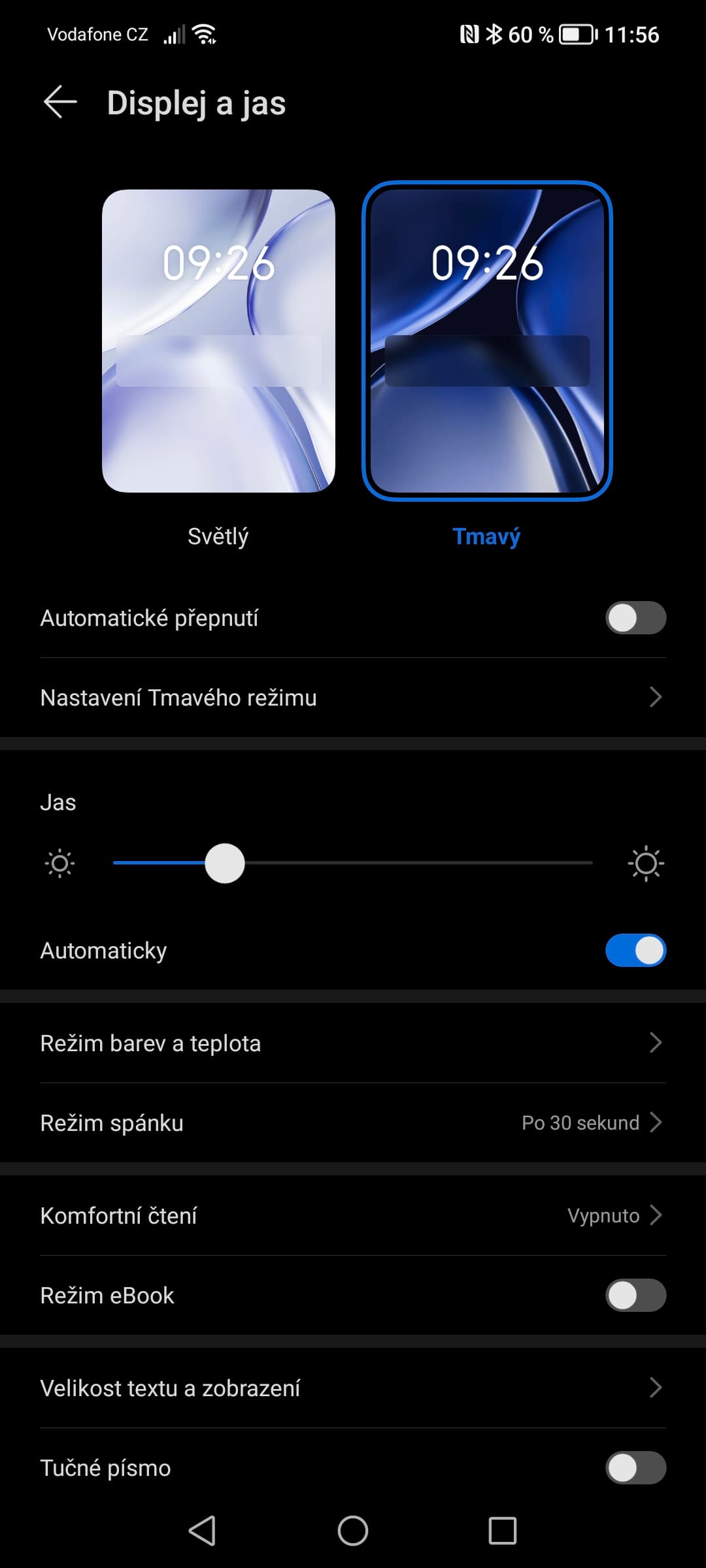Turn off Automaticky brightness
The height and width of the screenshot is (1568, 706).
635,951
